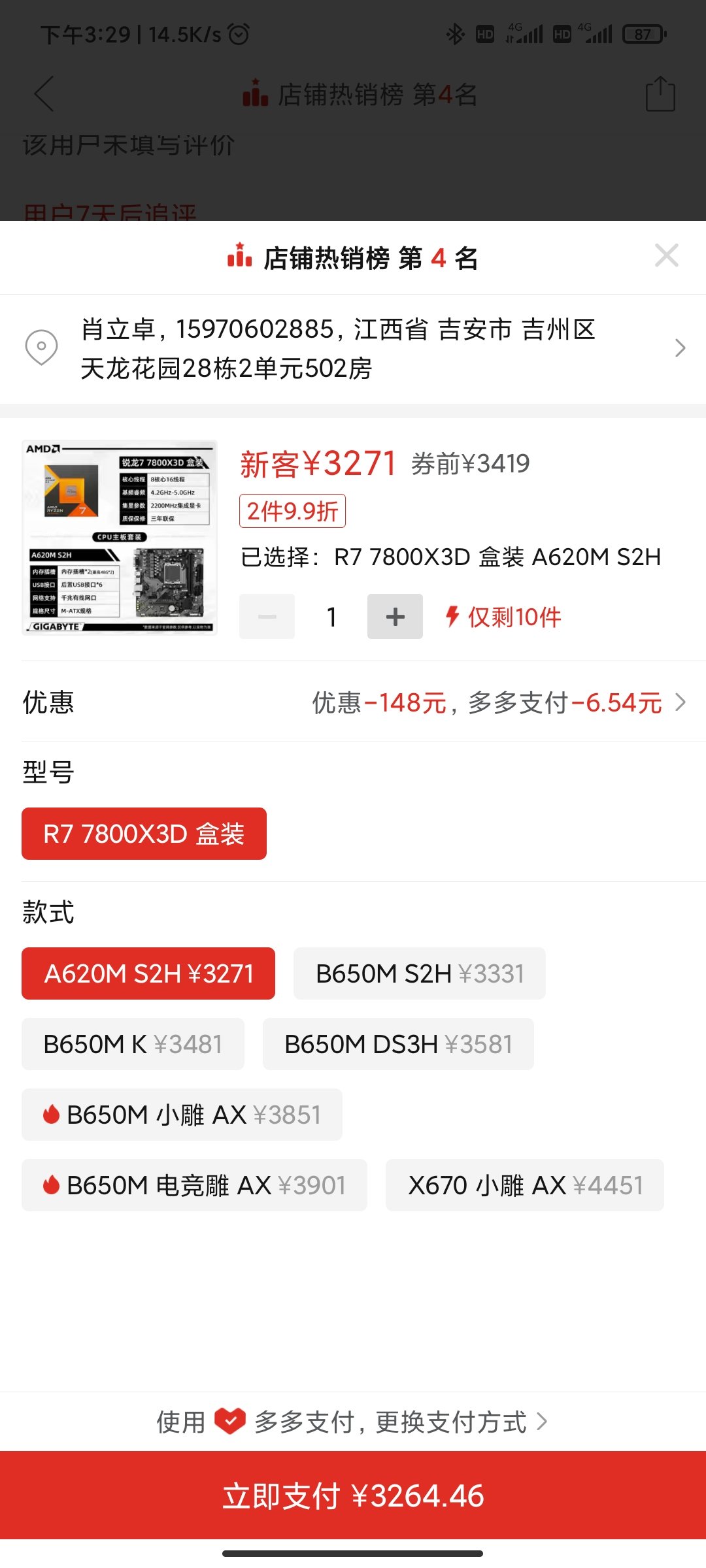This screenshot has height=1568, width=706.
Task: Select B650M 电竞雕 AX ¥3901
Action: [194, 1185]
